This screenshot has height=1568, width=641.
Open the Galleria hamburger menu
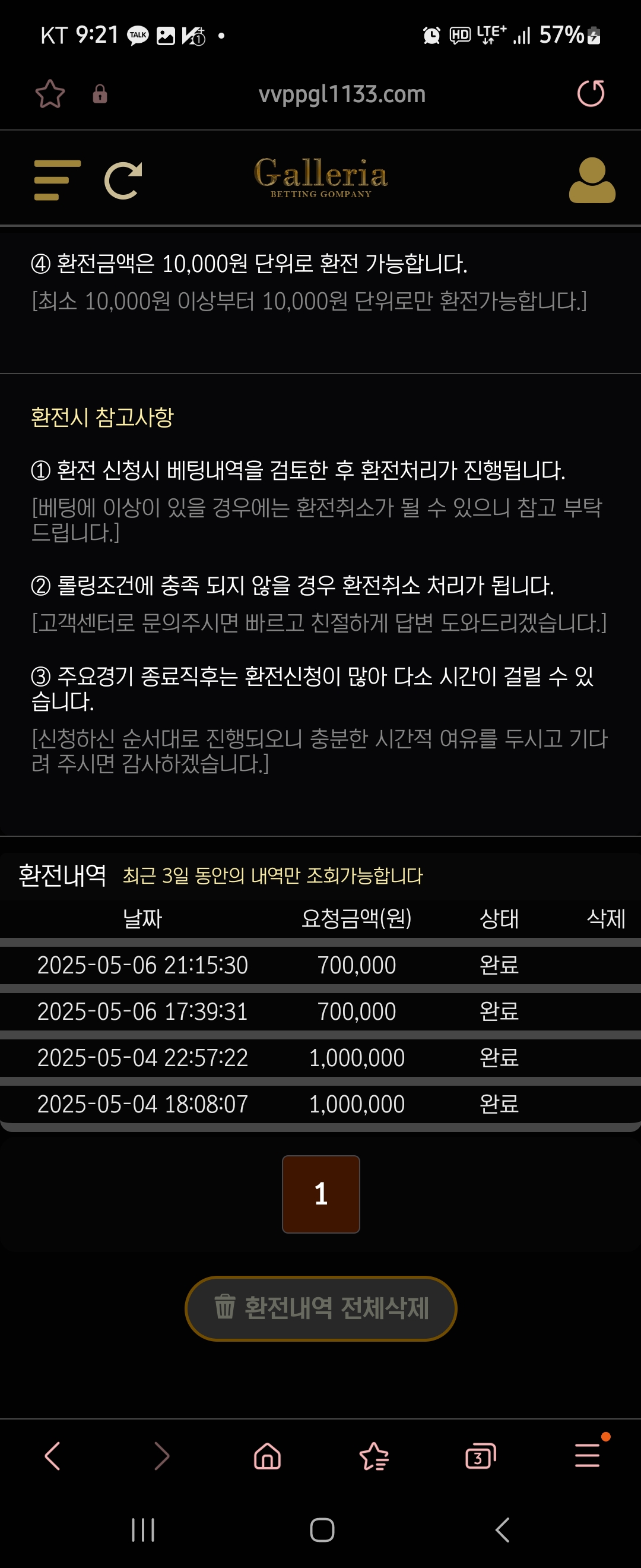(x=57, y=180)
